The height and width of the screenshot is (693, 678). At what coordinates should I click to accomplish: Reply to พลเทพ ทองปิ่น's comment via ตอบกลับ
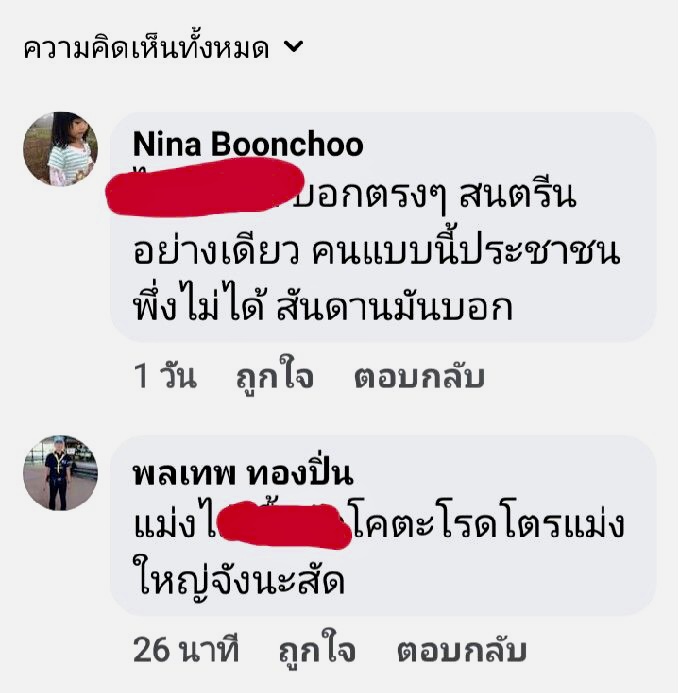click(x=461, y=651)
